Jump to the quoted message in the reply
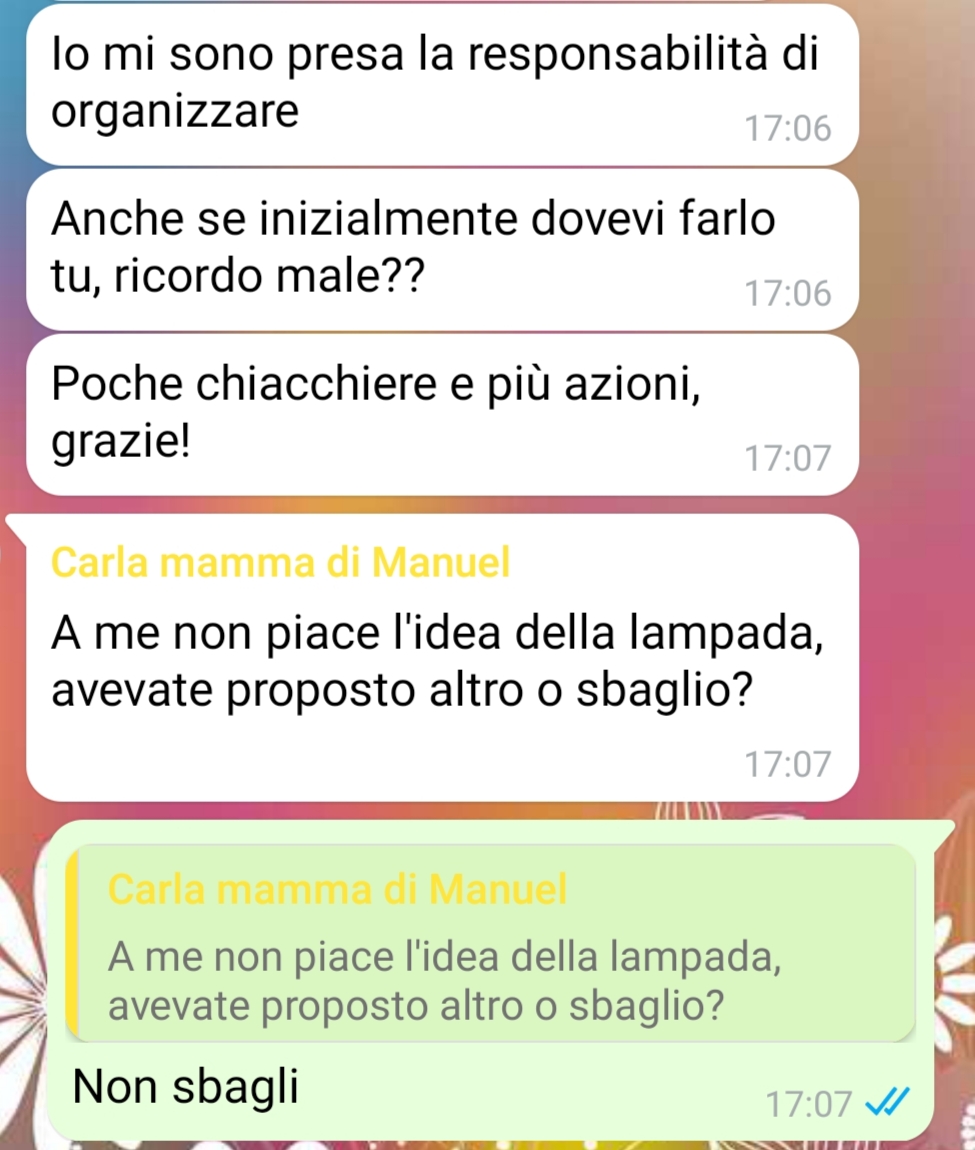This screenshot has width=975, height=1150. [490, 943]
